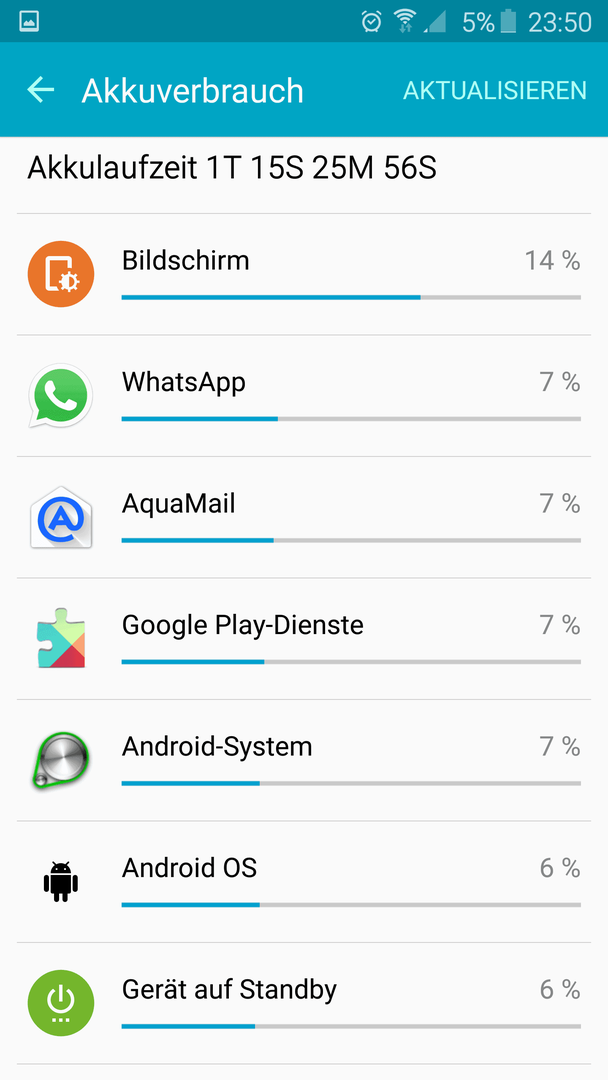608x1080 pixels.
Task: Show Android OS battery details
Action: pos(304,882)
